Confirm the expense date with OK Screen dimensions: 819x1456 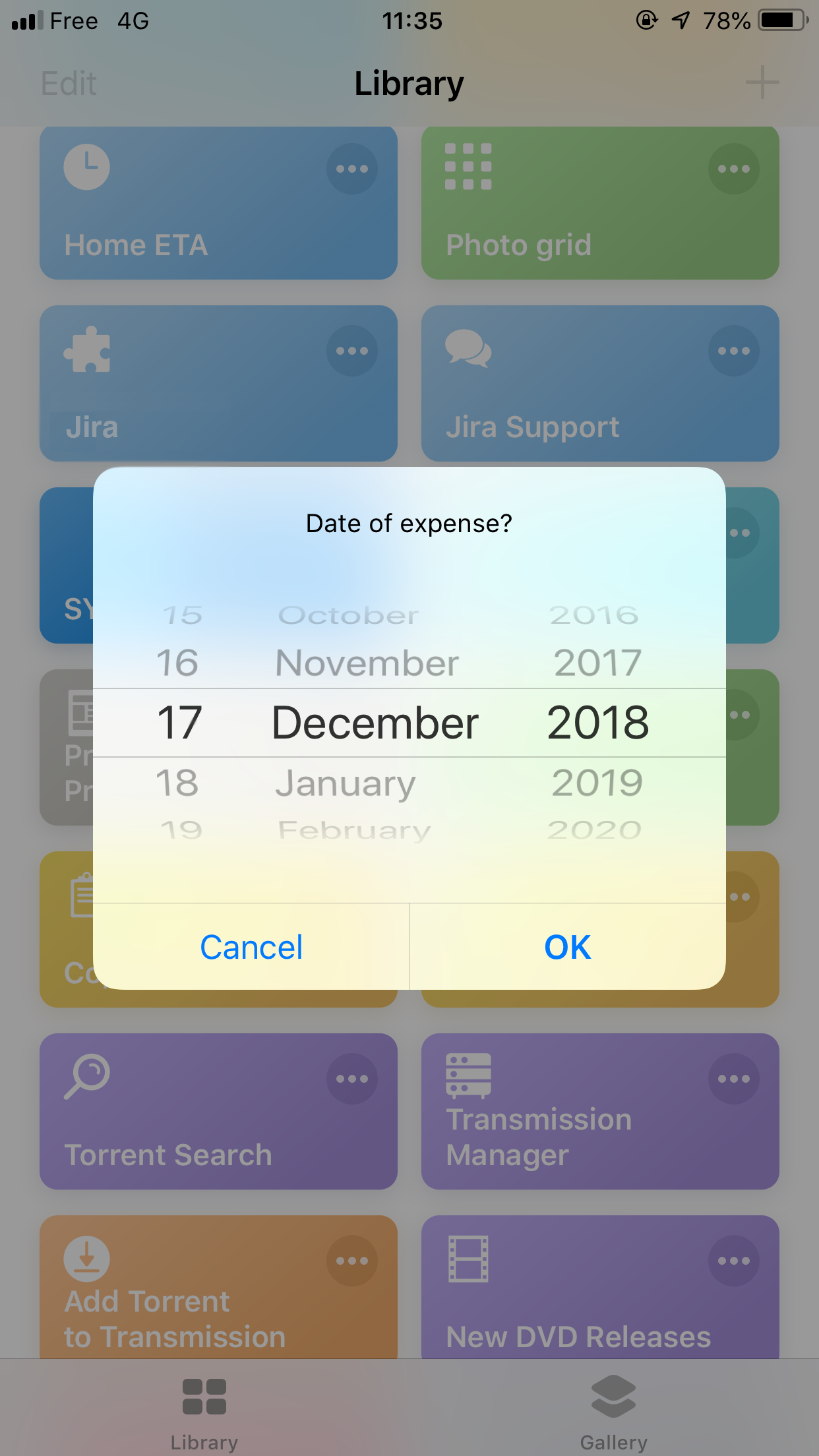point(568,947)
